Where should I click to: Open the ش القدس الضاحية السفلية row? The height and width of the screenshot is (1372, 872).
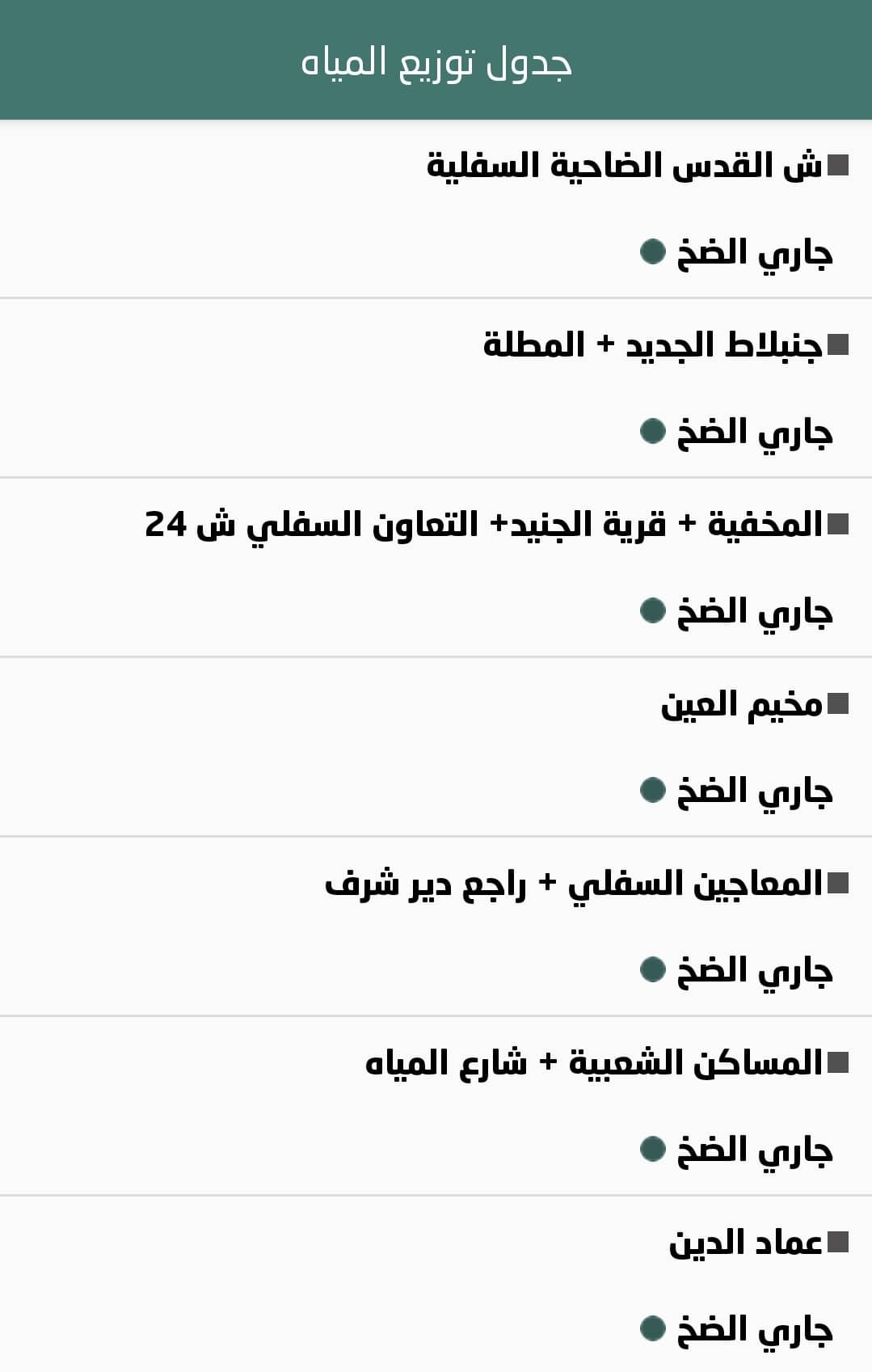pos(624,166)
